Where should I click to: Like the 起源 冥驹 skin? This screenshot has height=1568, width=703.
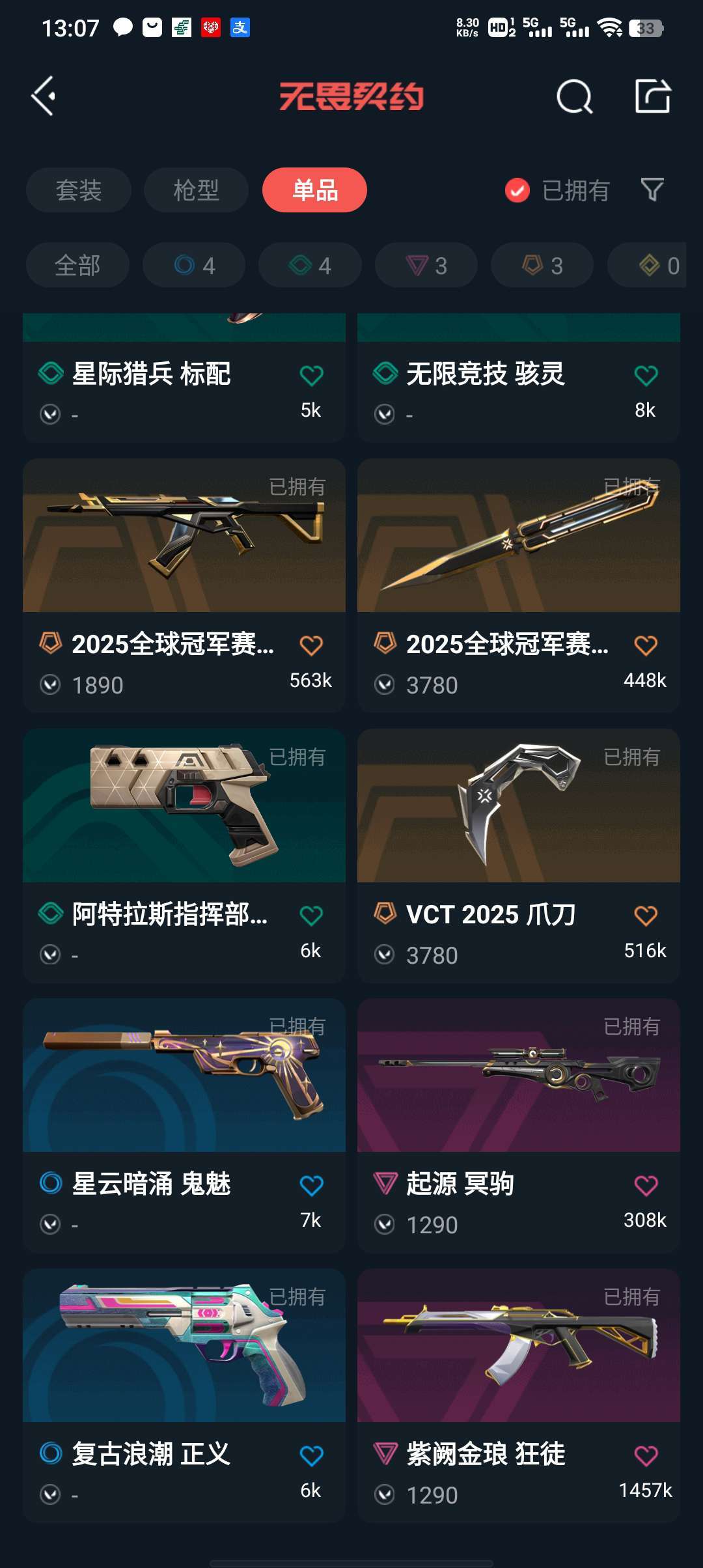[646, 1185]
